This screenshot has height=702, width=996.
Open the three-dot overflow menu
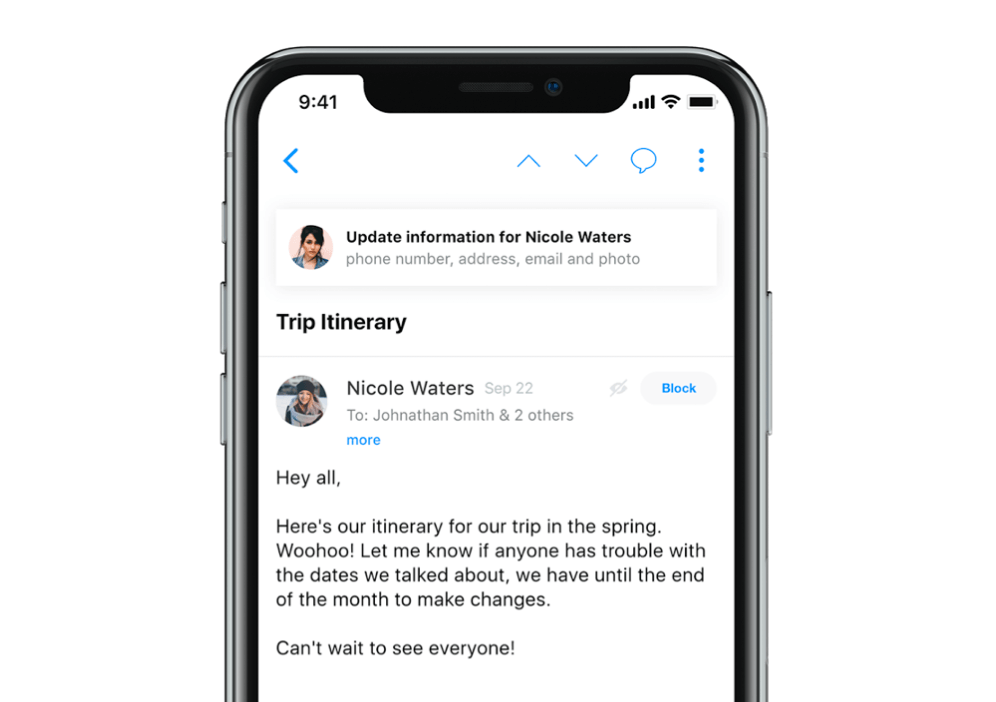(x=701, y=161)
